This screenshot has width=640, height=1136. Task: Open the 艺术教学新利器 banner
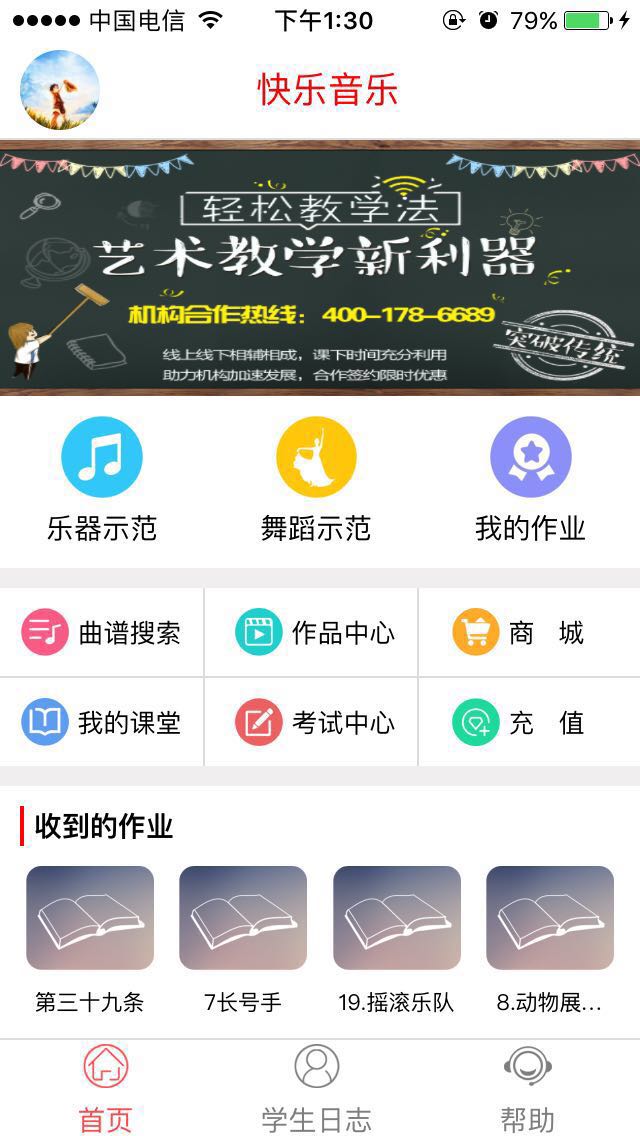[320, 267]
